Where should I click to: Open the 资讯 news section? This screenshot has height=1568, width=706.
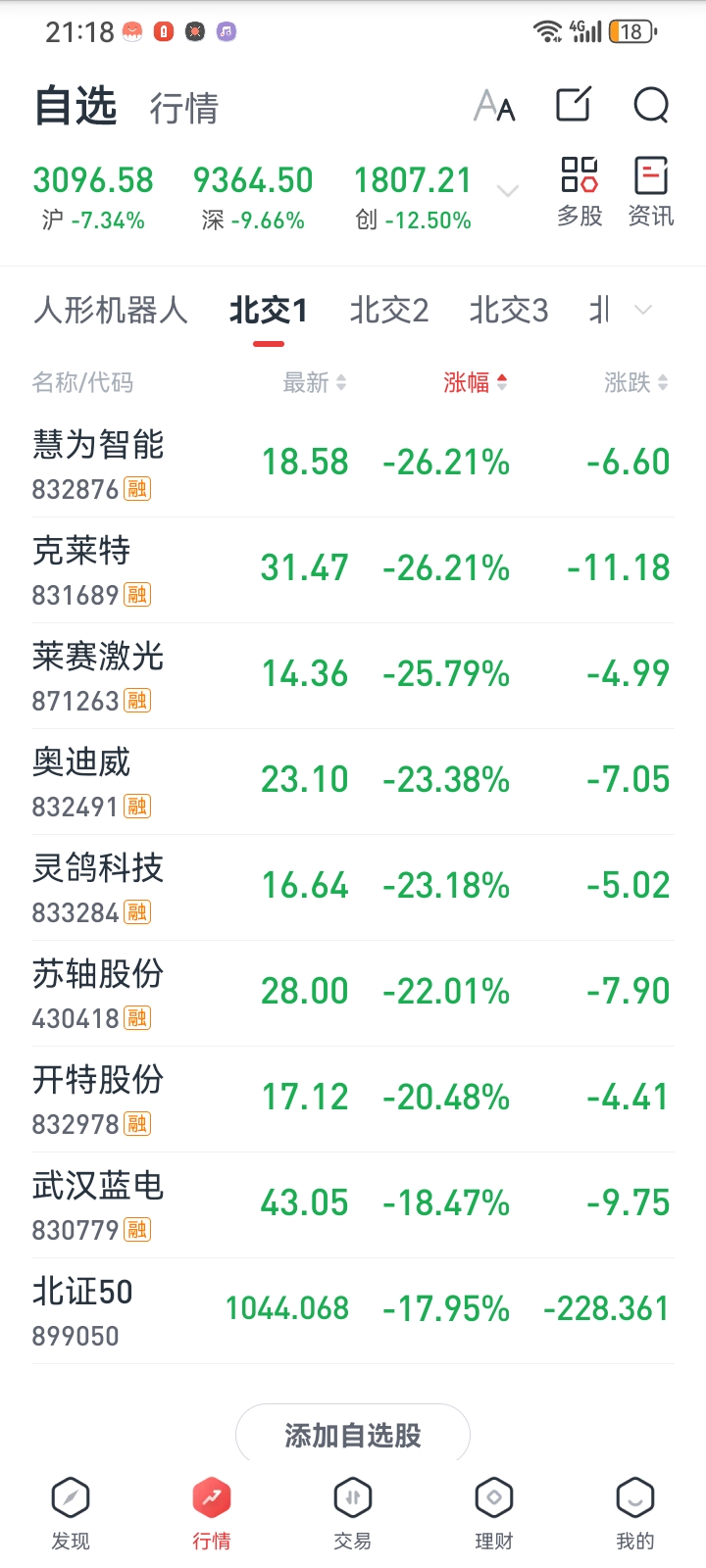coord(651,192)
